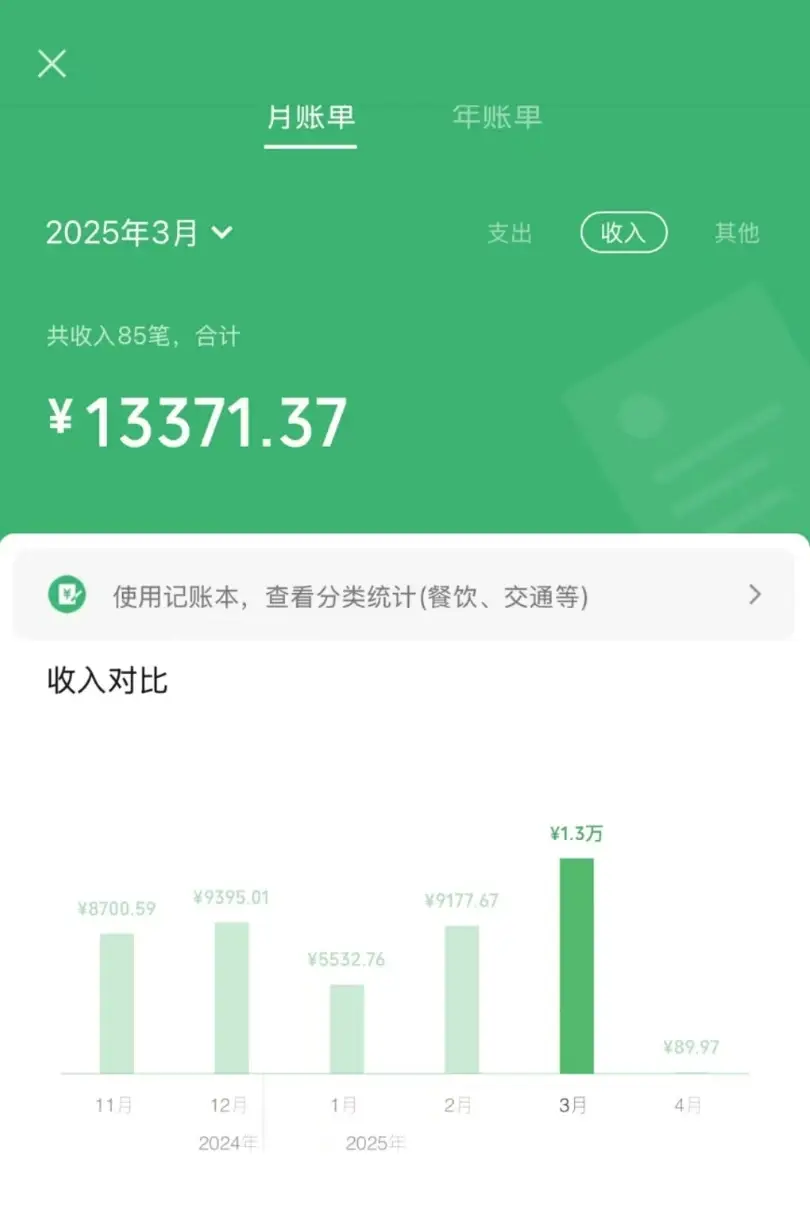Tap the green ledger icon in statistics banner
This screenshot has width=810, height=1210.
[67, 596]
